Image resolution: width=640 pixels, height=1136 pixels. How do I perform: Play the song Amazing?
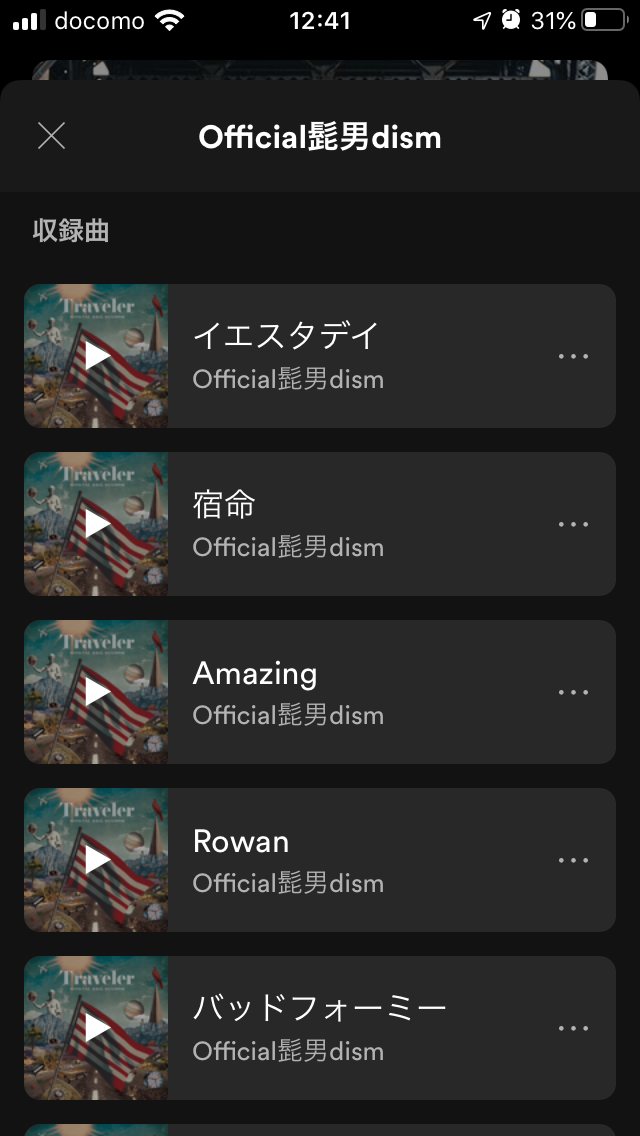pyautogui.click(x=96, y=692)
